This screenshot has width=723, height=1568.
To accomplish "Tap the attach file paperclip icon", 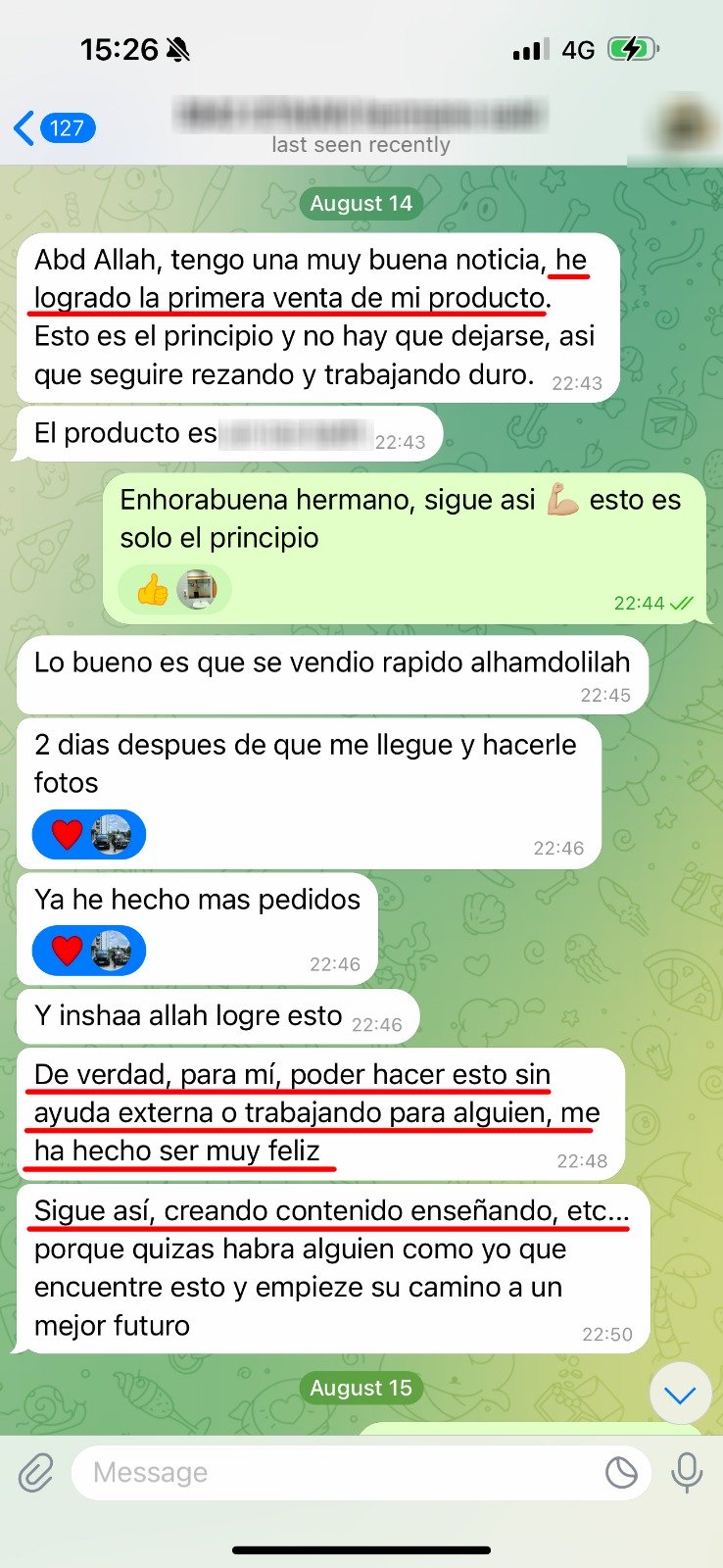I will coord(36,1472).
